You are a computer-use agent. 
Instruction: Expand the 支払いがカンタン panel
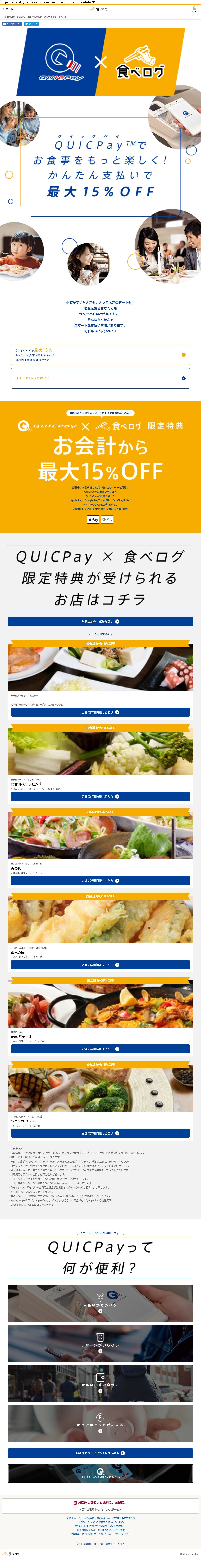click(x=100, y=1304)
